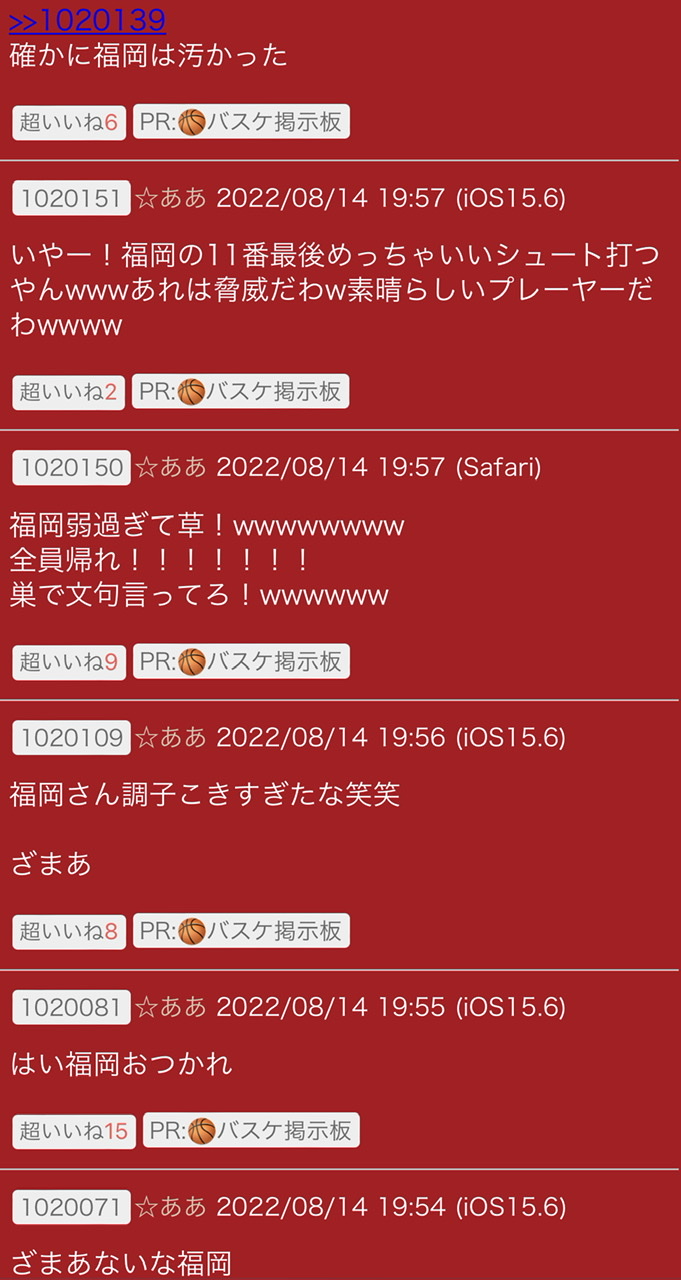Open PR バスケ掲示板 under post 1020151
681x1280 pixels.
point(241,392)
